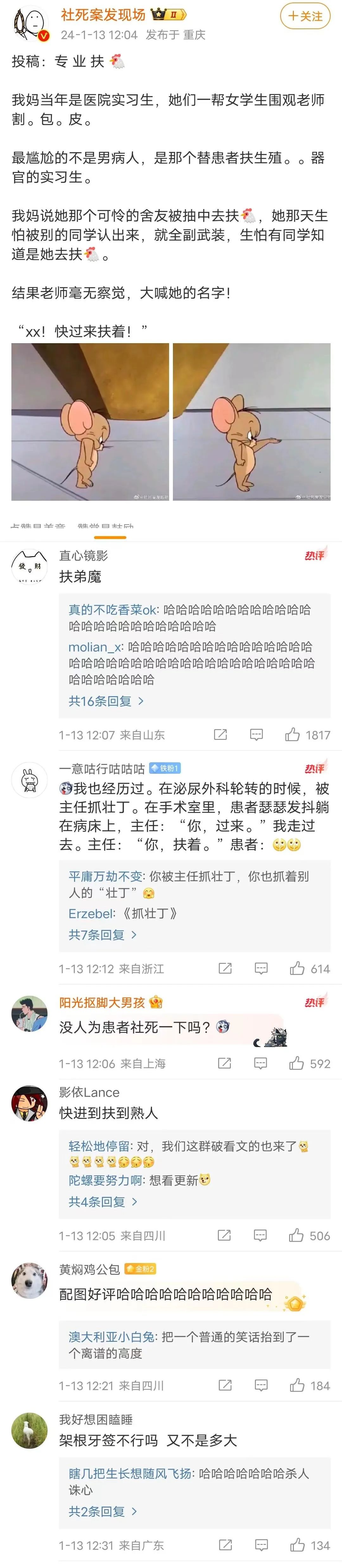The height and width of the screenshot is (1568, 342).
Task: Expand 共4条回复 under 影依Lance's comment
Action: pyautogui.click(x=102, y=1202)
